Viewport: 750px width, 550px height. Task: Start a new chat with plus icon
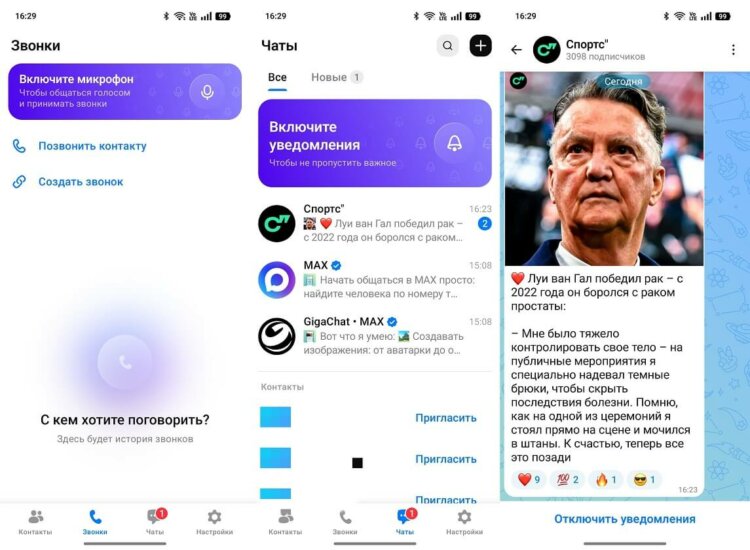(x=481, y=45)
